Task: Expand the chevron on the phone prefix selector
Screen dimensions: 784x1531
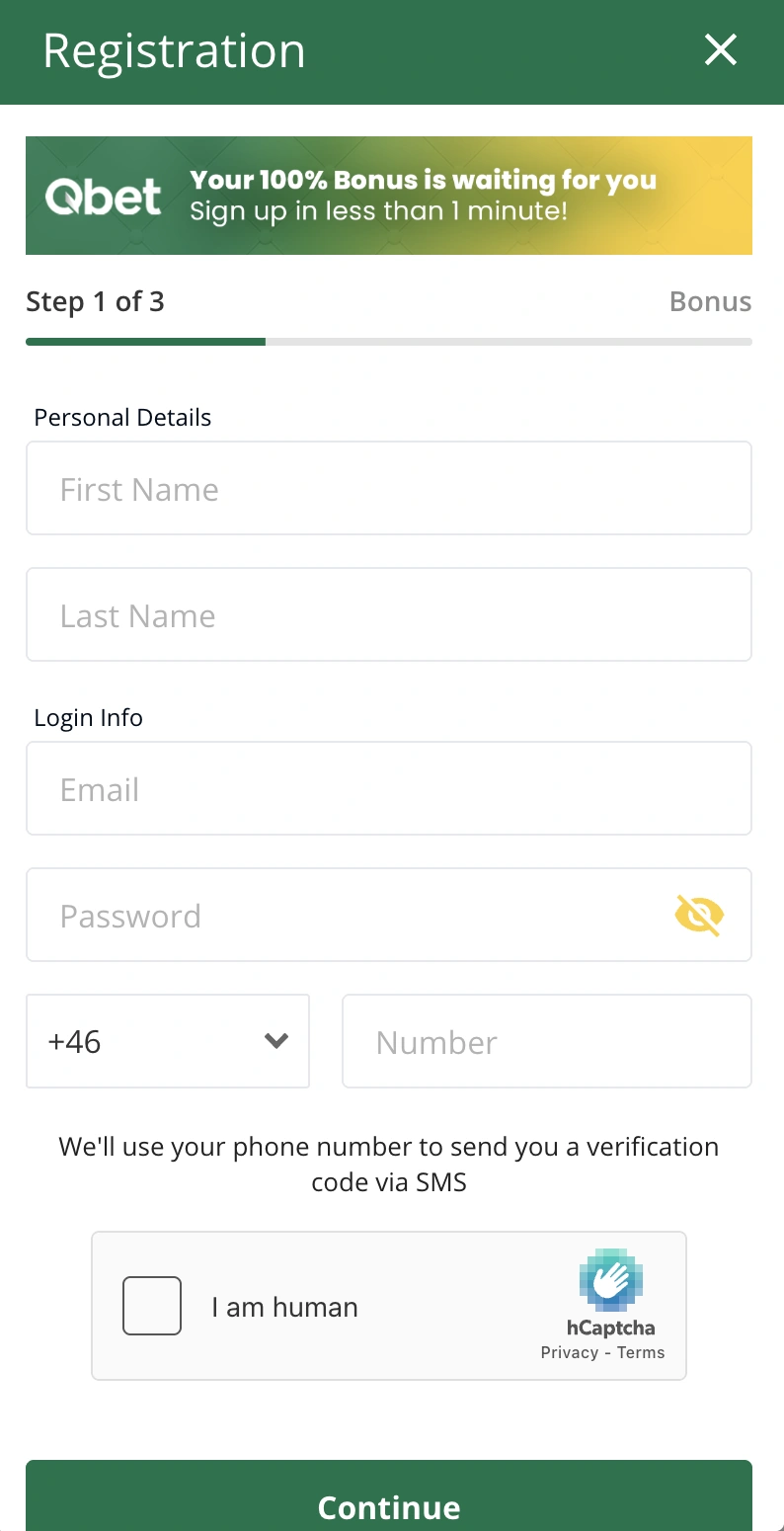Action: pyautogui.click(x=275, y=1041)
